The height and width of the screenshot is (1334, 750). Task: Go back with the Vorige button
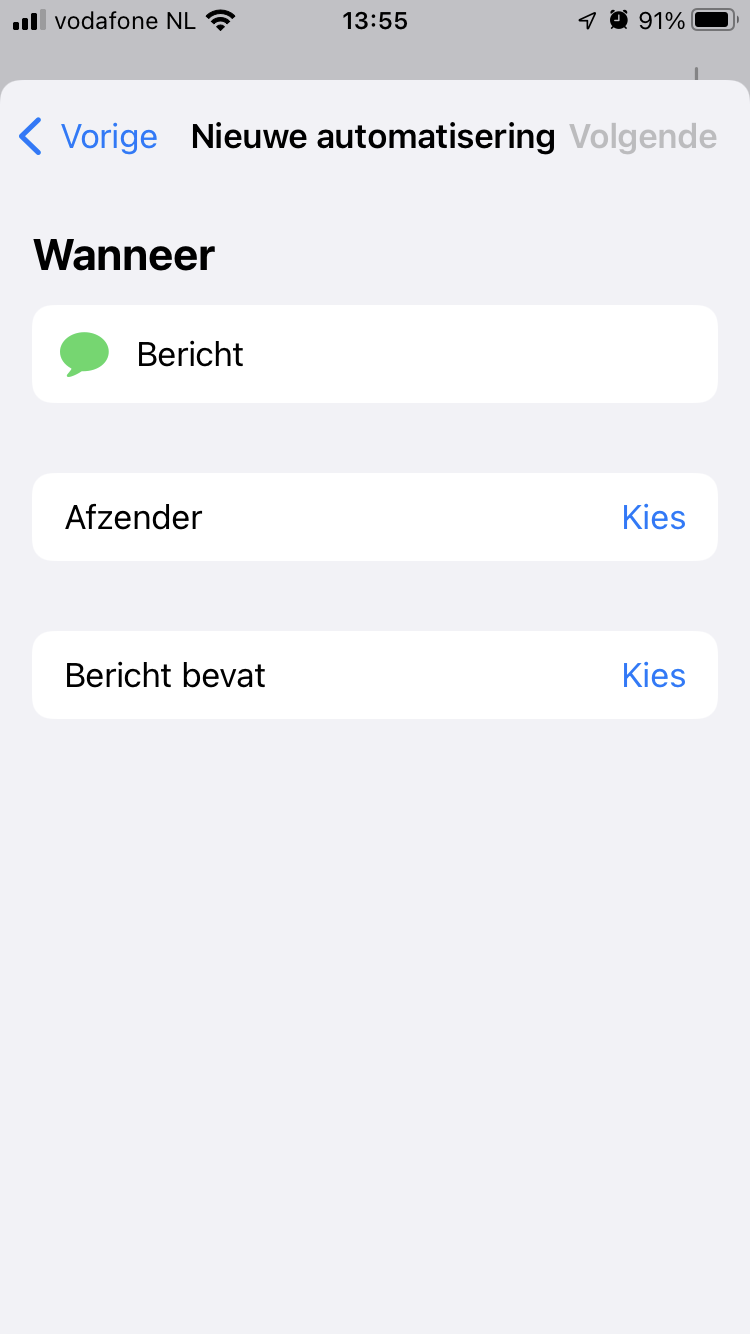click(90, 136)
